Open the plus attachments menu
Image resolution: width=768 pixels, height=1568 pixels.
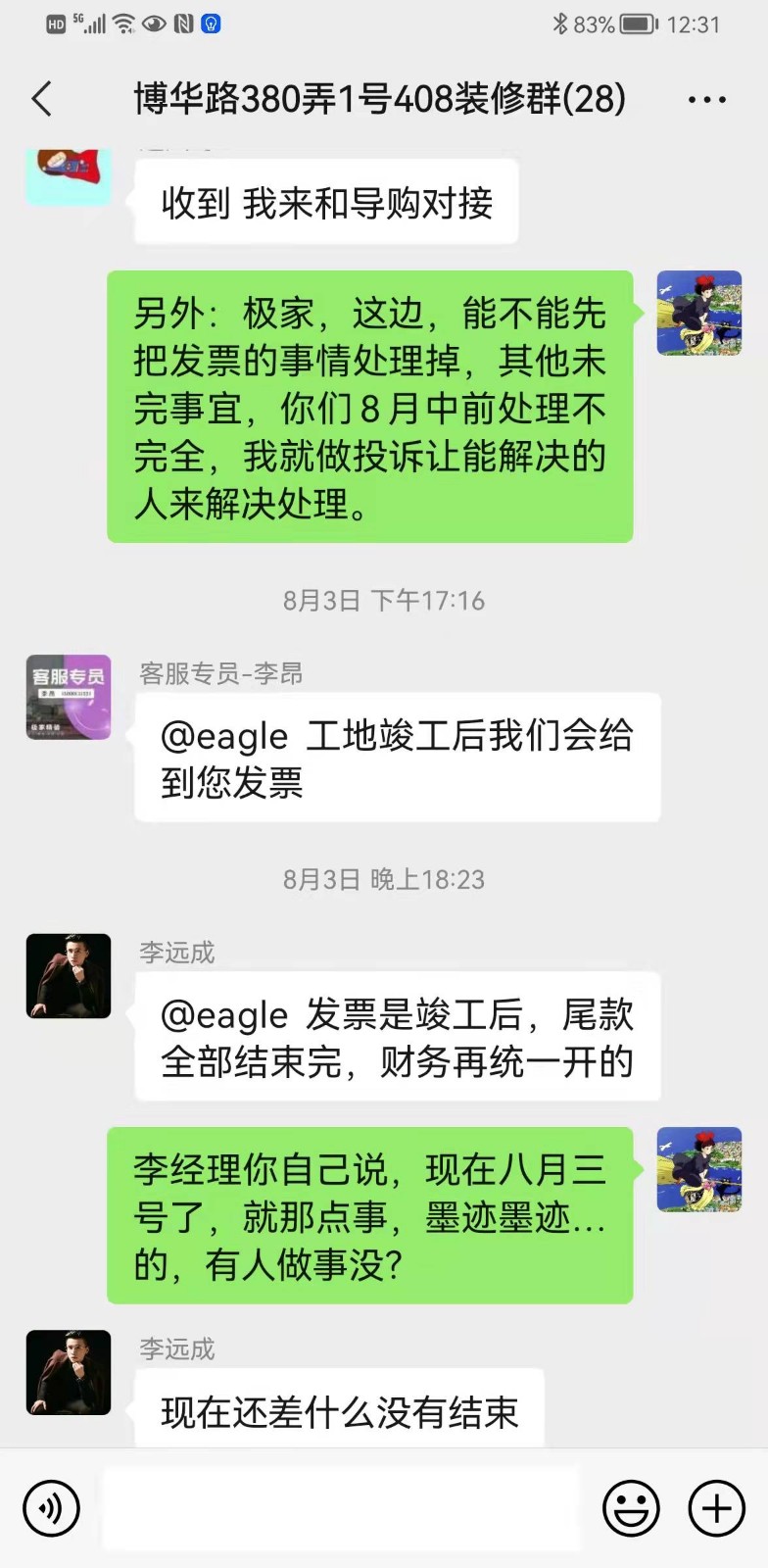tap(717, 1508)
